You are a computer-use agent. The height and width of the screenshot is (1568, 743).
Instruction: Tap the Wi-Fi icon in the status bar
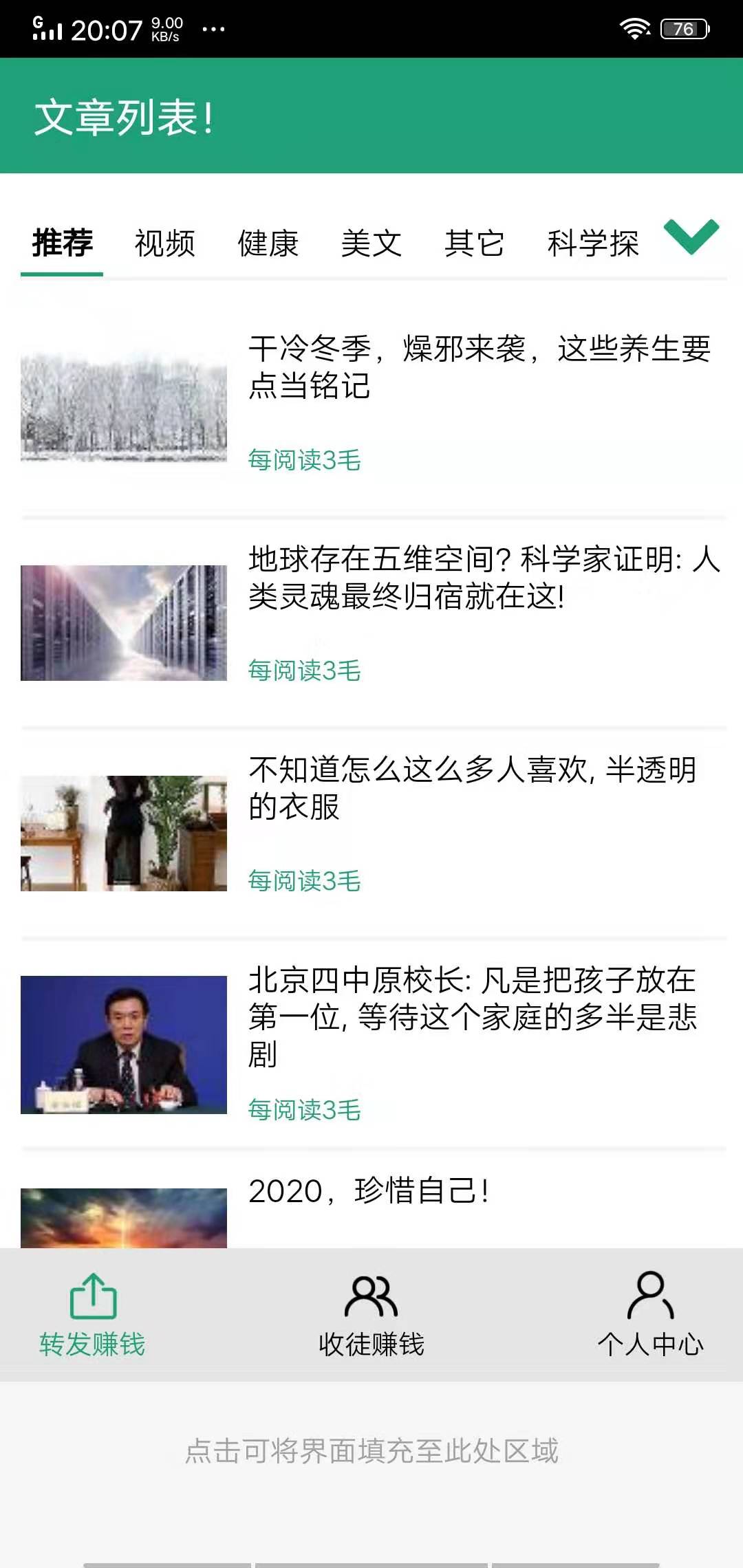[x=636, y=28]
